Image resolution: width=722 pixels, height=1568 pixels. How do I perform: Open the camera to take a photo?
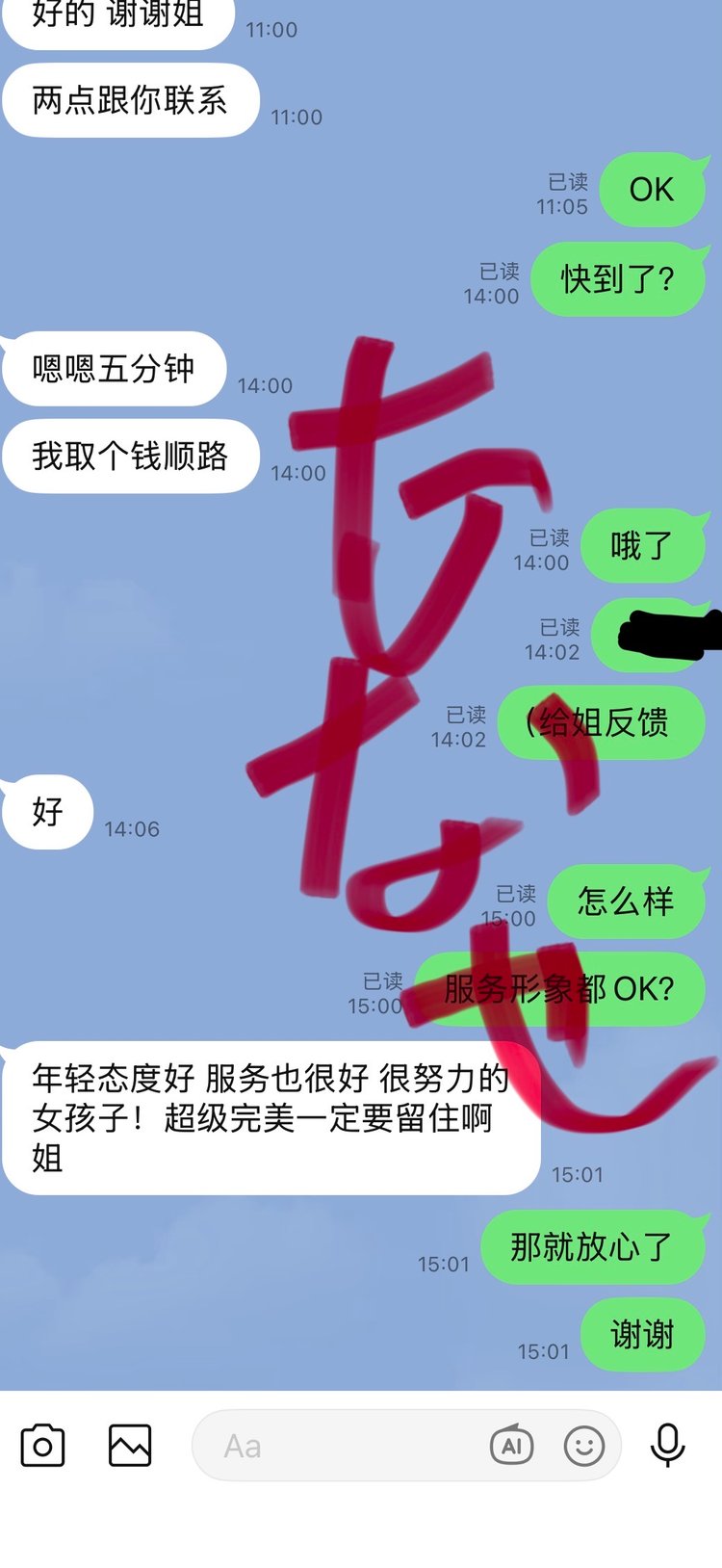42,1445
